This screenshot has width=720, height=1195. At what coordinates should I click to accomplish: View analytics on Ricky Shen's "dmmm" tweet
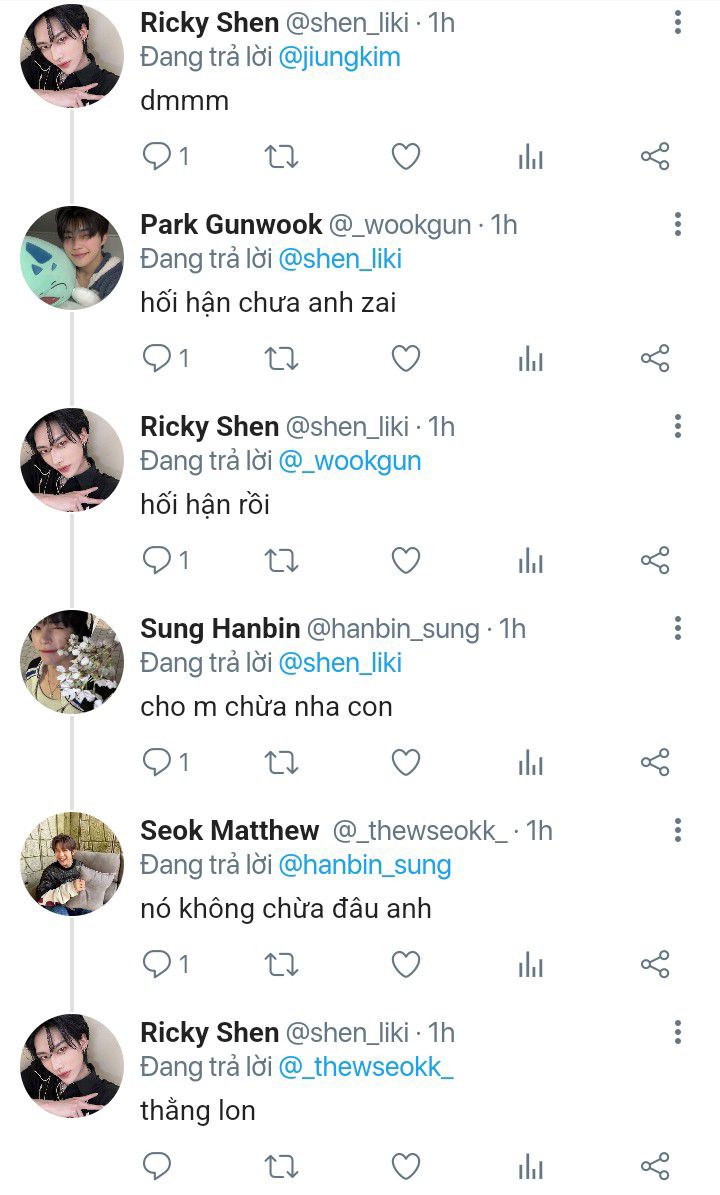click(x=531, y=157)
